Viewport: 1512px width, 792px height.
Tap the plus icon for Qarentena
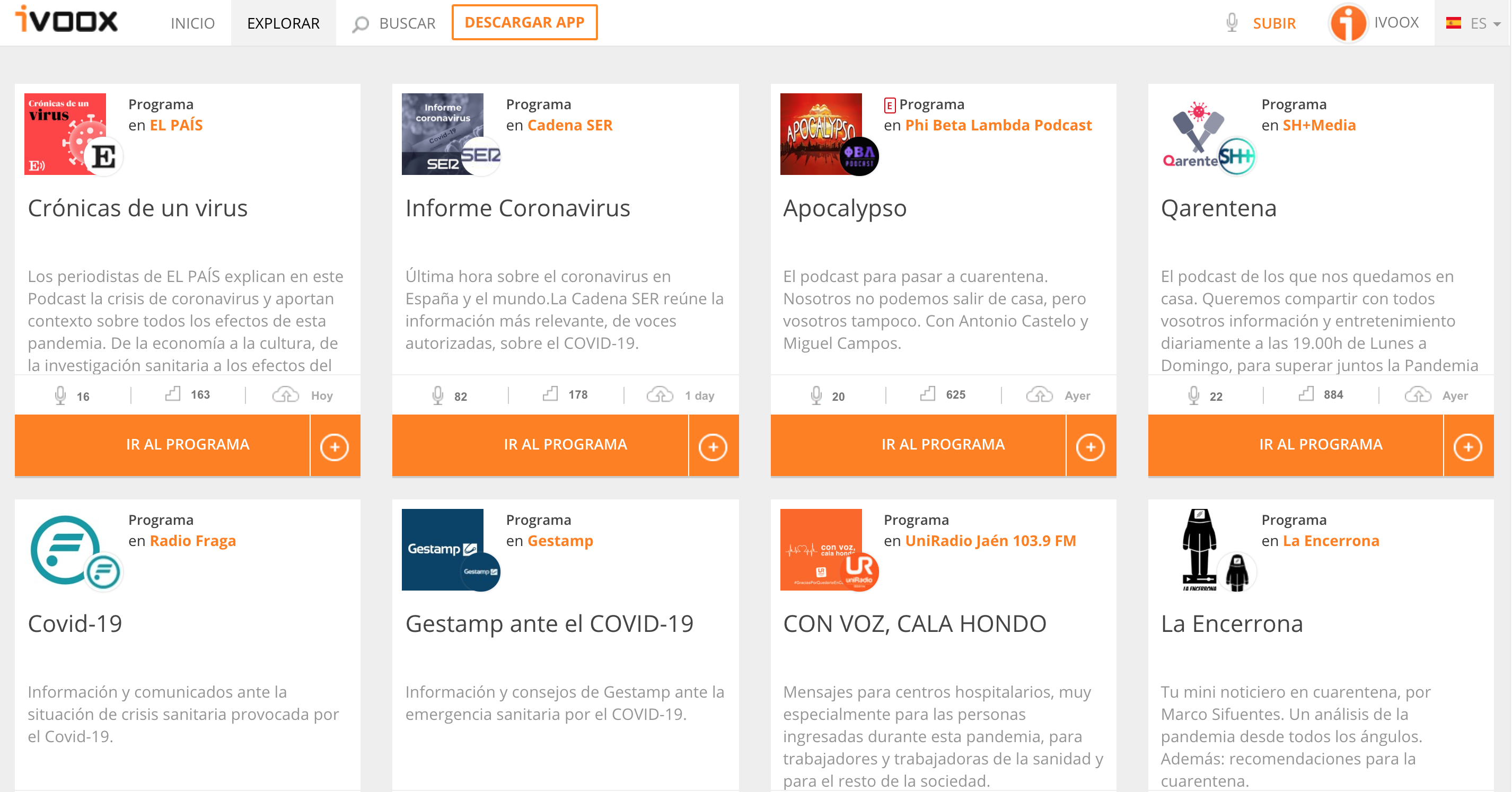(1467, 447)
